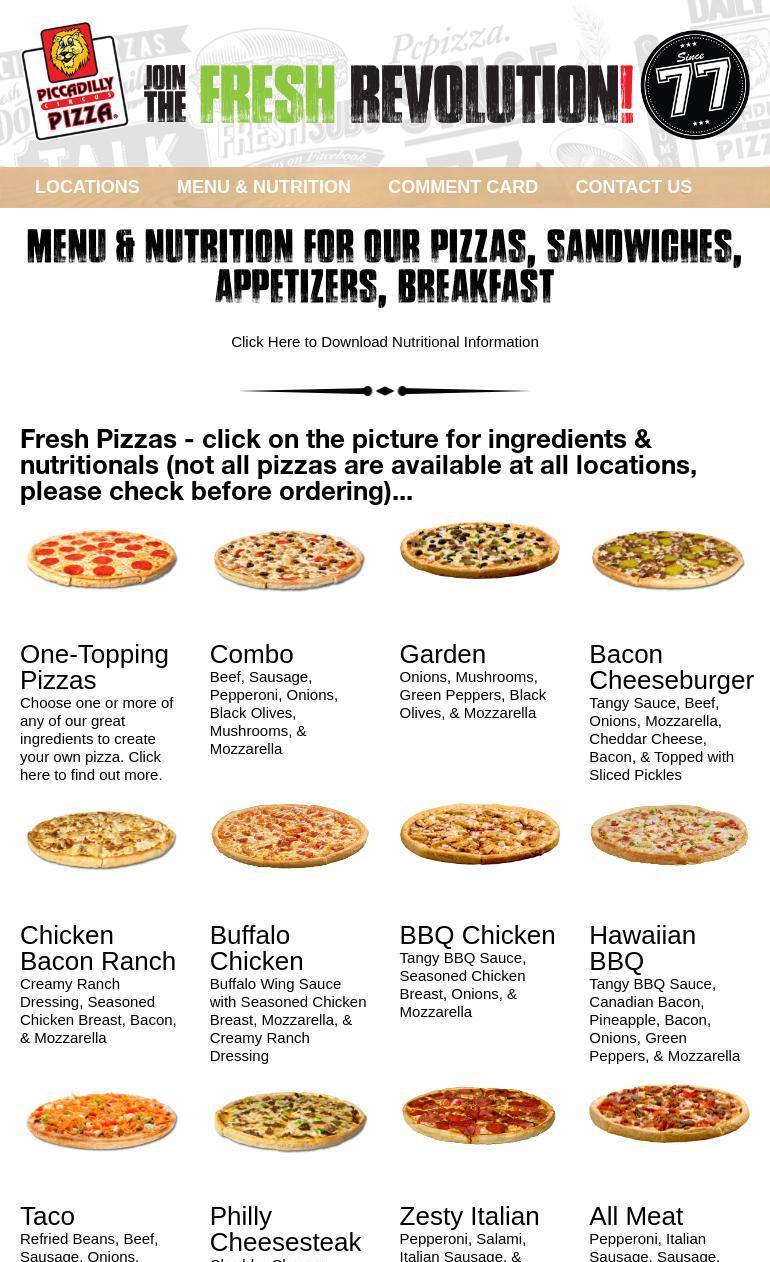Image resolution: width=770 pixels, height=1262 pixels.
Task: Open the One-Topping Pizzas picture
Action: coord(101,559)
